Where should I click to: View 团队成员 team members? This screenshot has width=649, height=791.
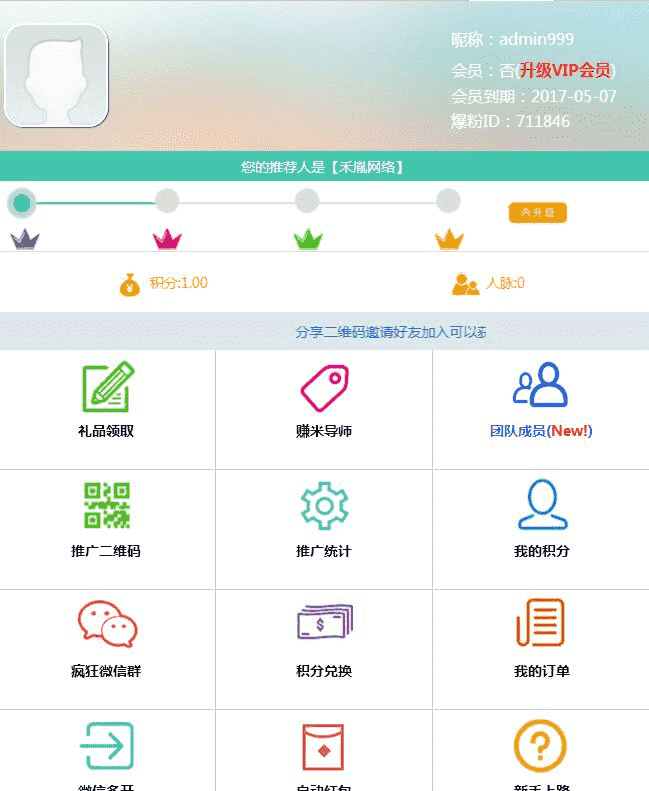540,402
